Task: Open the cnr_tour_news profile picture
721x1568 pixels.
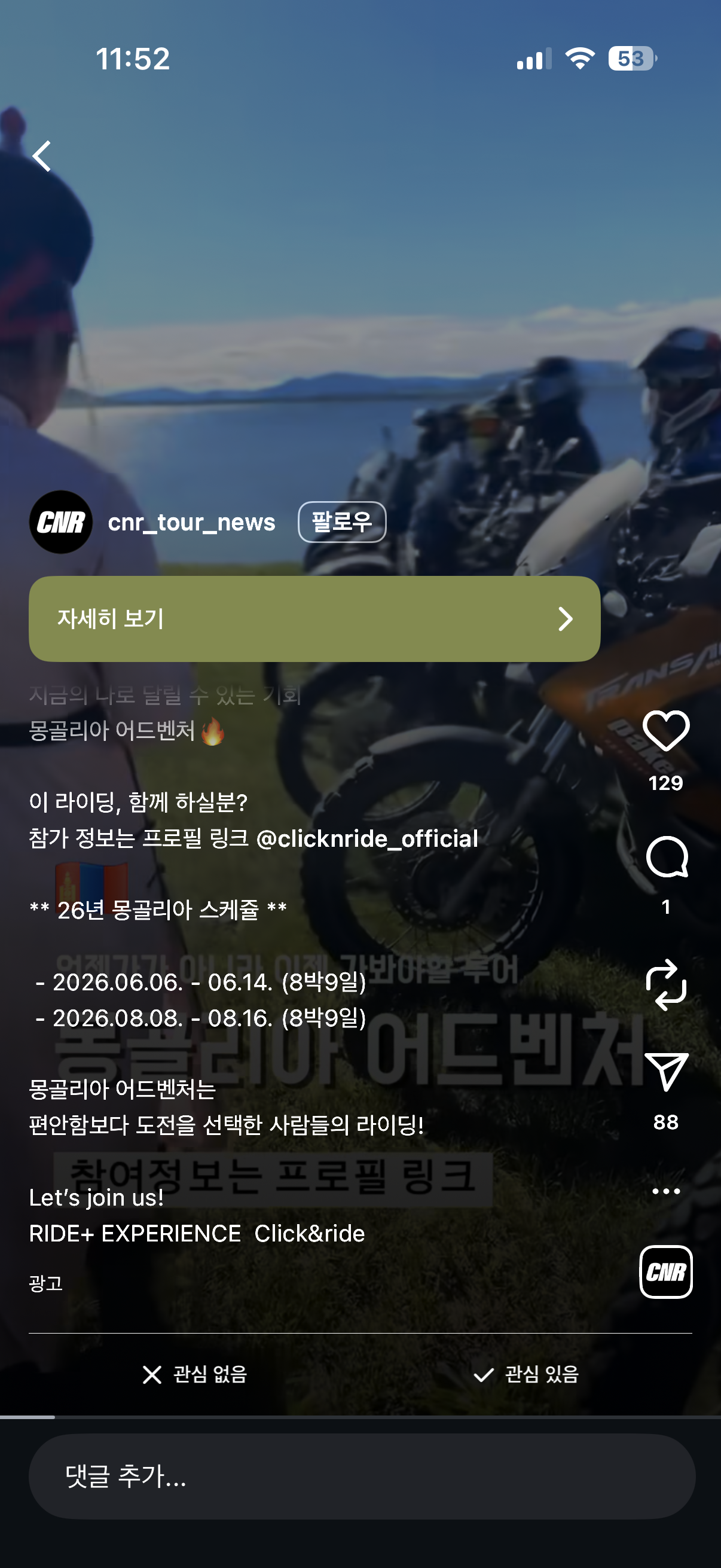Action: 61,522
